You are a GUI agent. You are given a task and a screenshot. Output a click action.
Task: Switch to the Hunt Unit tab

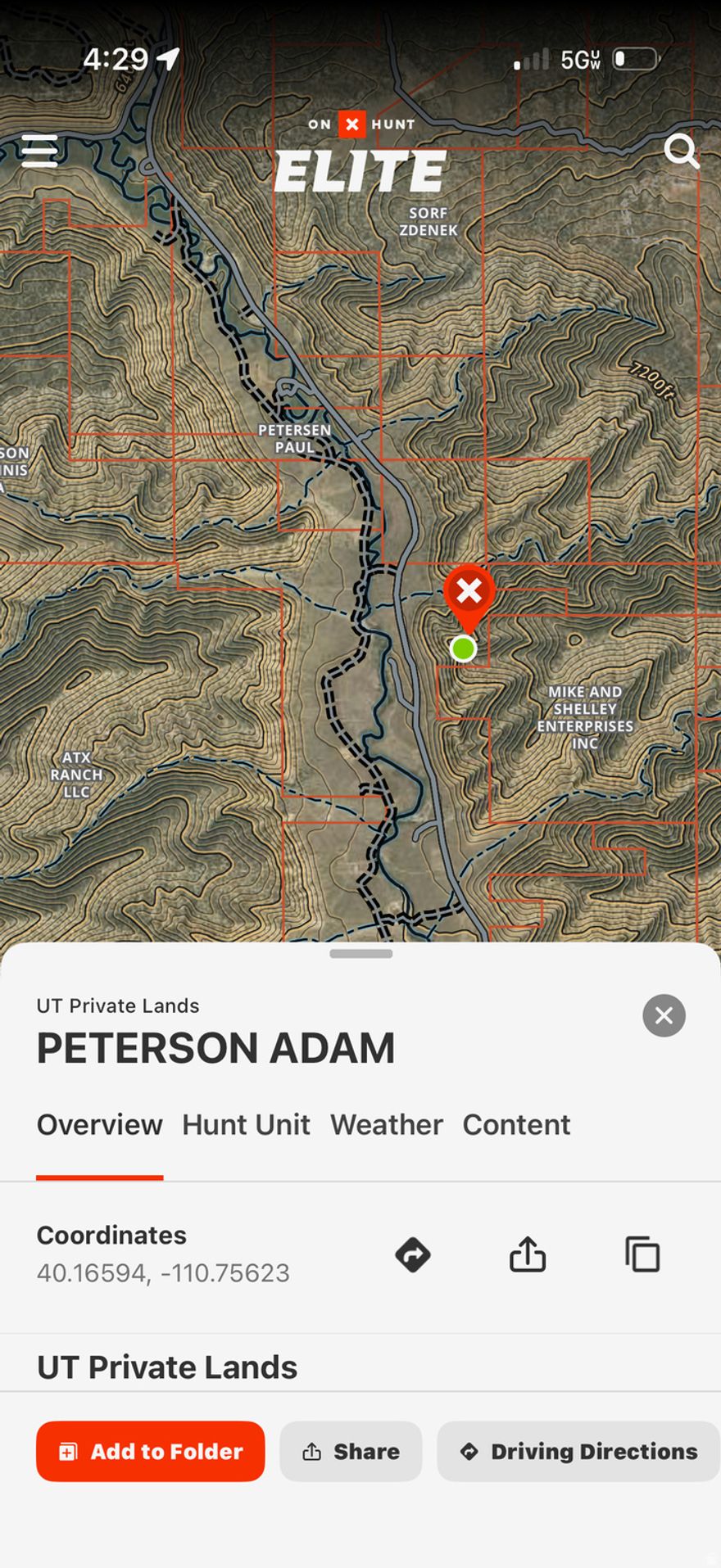point(246,1125)
